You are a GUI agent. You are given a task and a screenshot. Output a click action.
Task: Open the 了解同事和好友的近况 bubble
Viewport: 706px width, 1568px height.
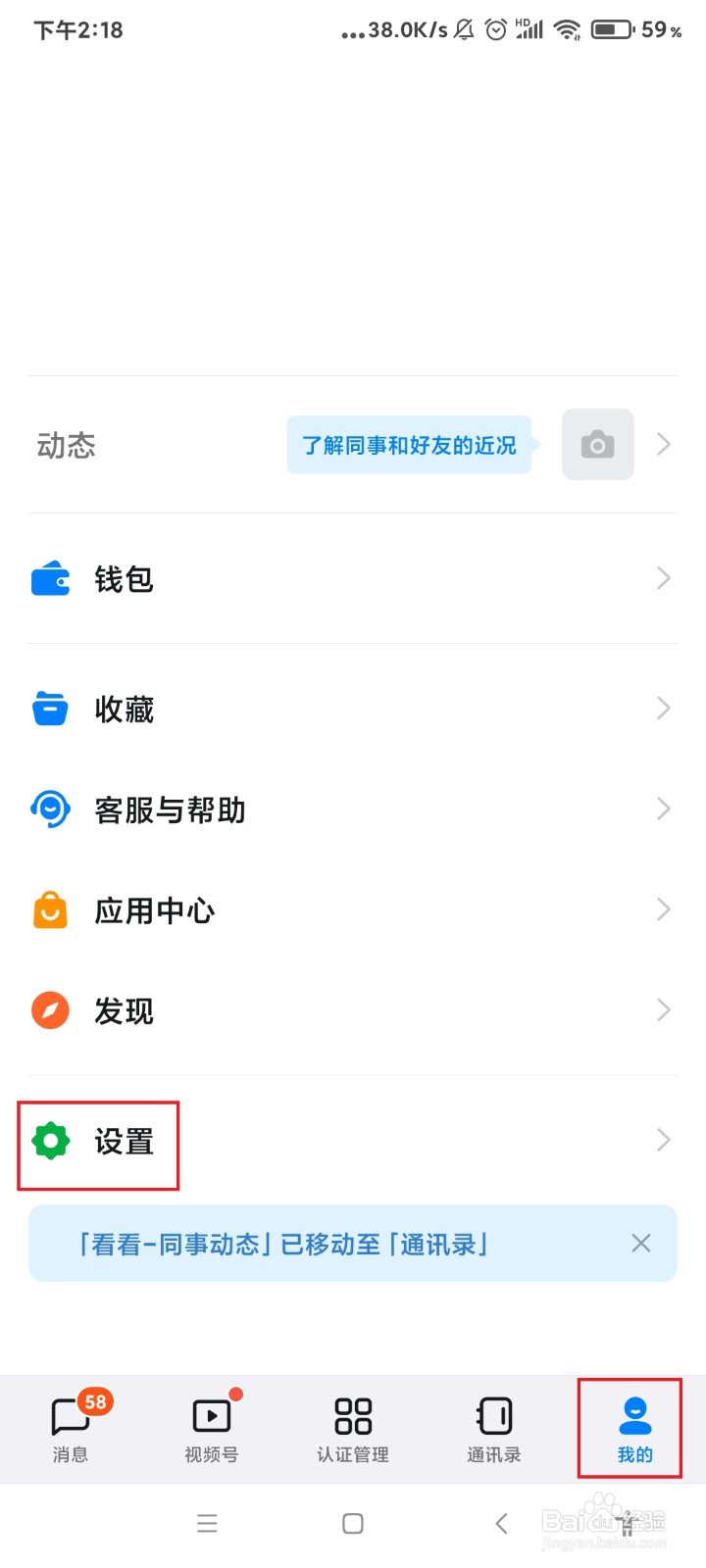[407, 444]
